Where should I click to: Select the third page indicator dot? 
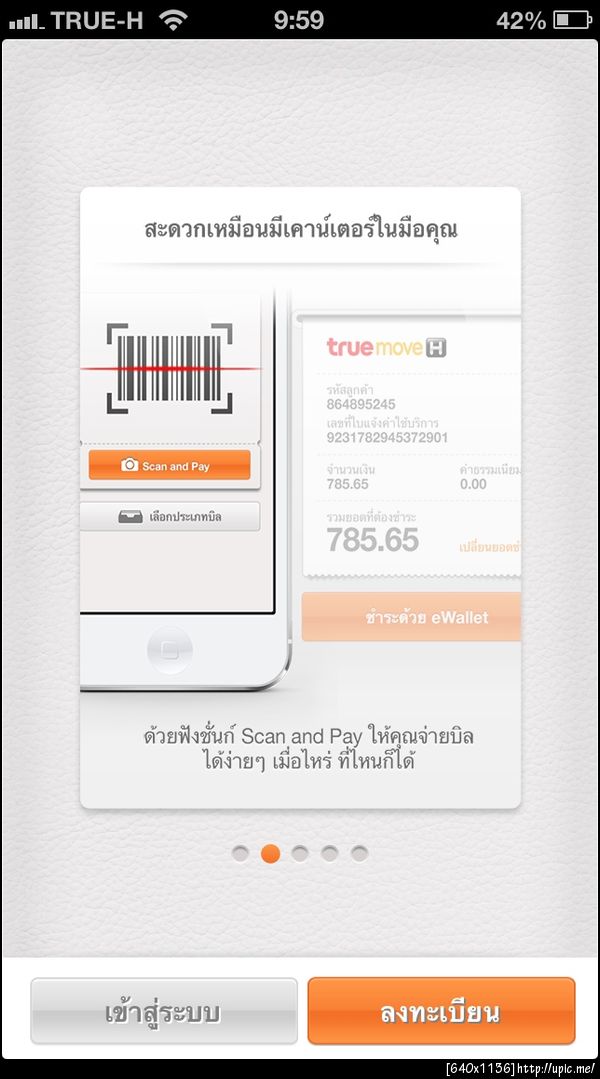(300, 853)
